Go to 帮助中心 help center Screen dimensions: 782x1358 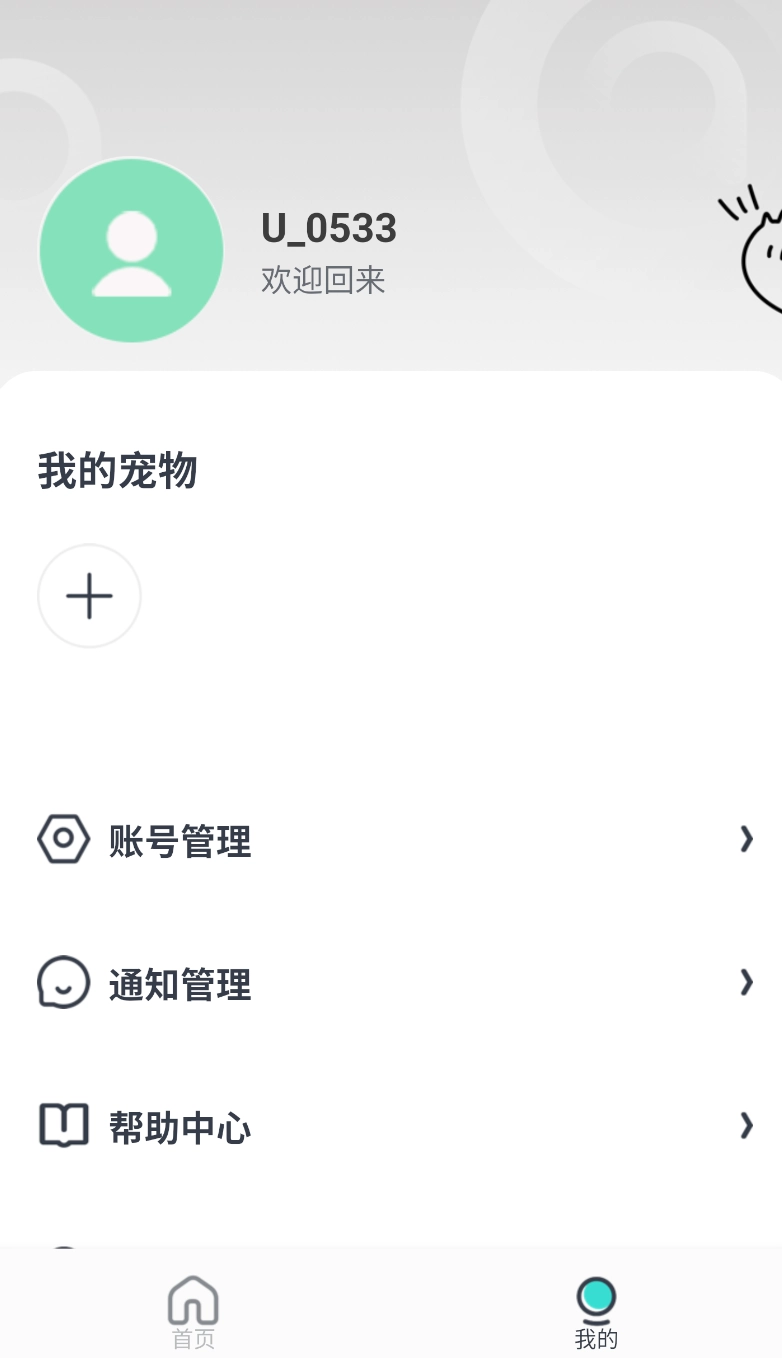[x=180, y=1128]
